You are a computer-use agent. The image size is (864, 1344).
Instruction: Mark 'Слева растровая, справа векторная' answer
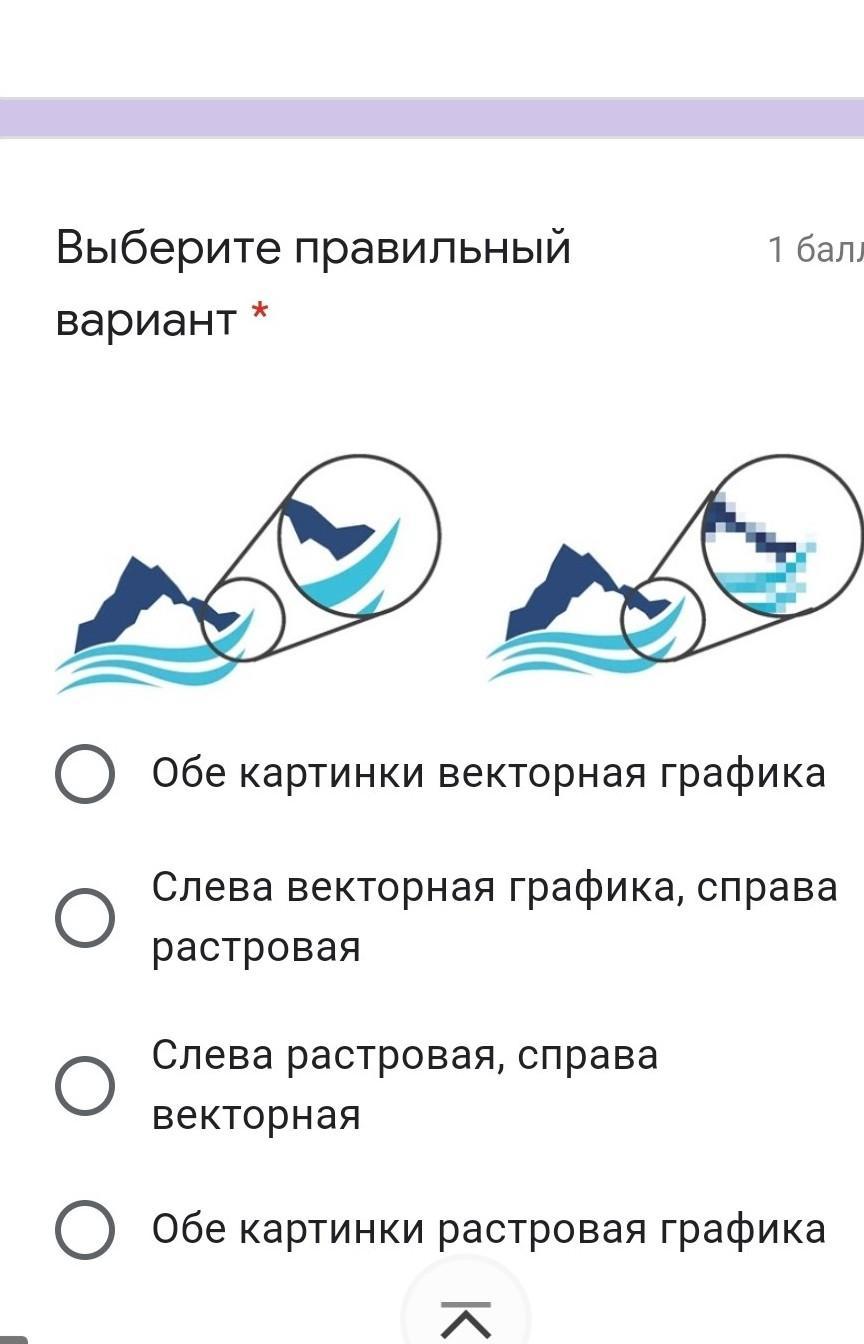pos(84,1085)
